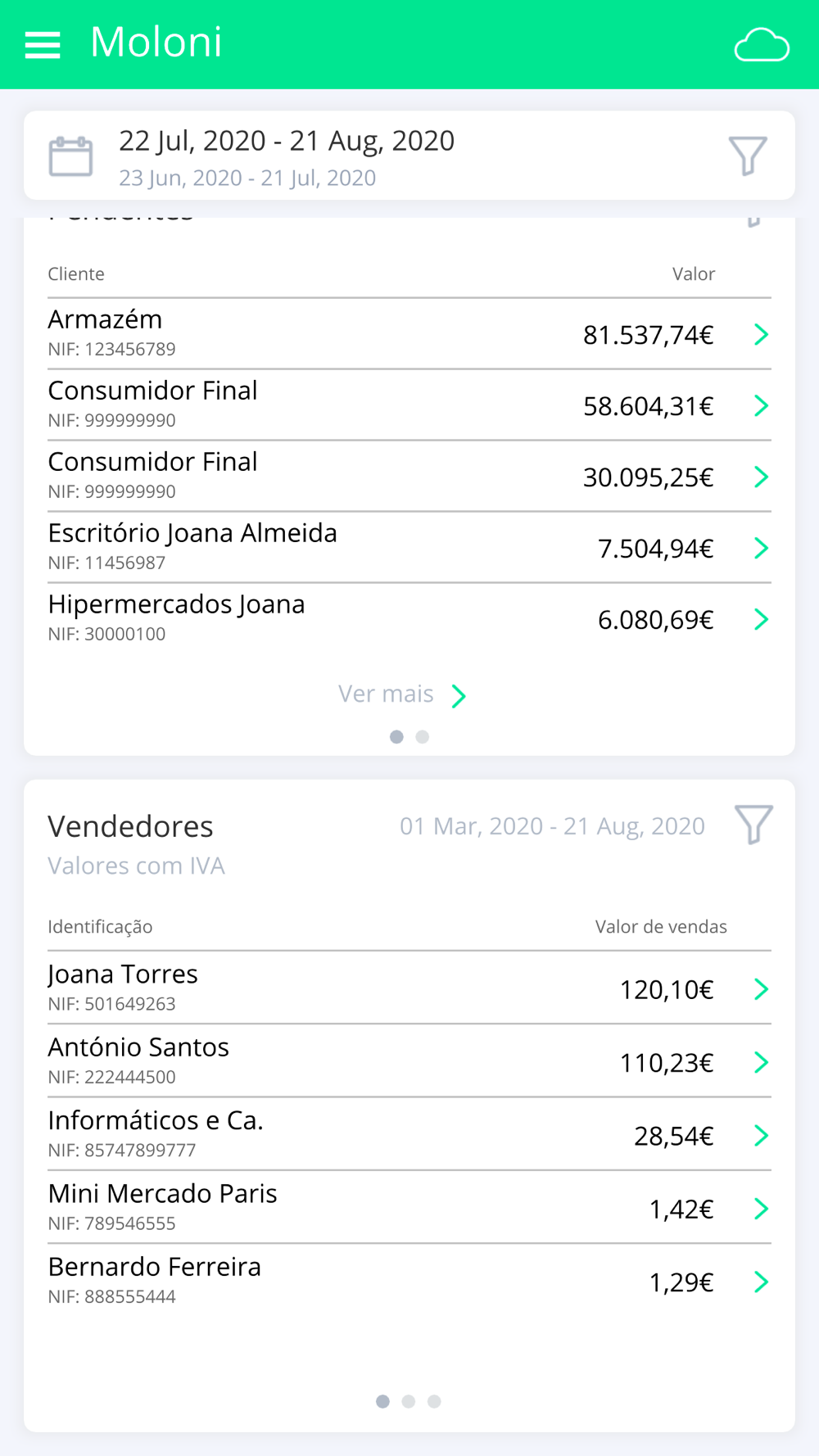This screenshot has height=1456, width=819.
Task: Open Hipermercados Joana client row
Action: click(x=409, y=619)
